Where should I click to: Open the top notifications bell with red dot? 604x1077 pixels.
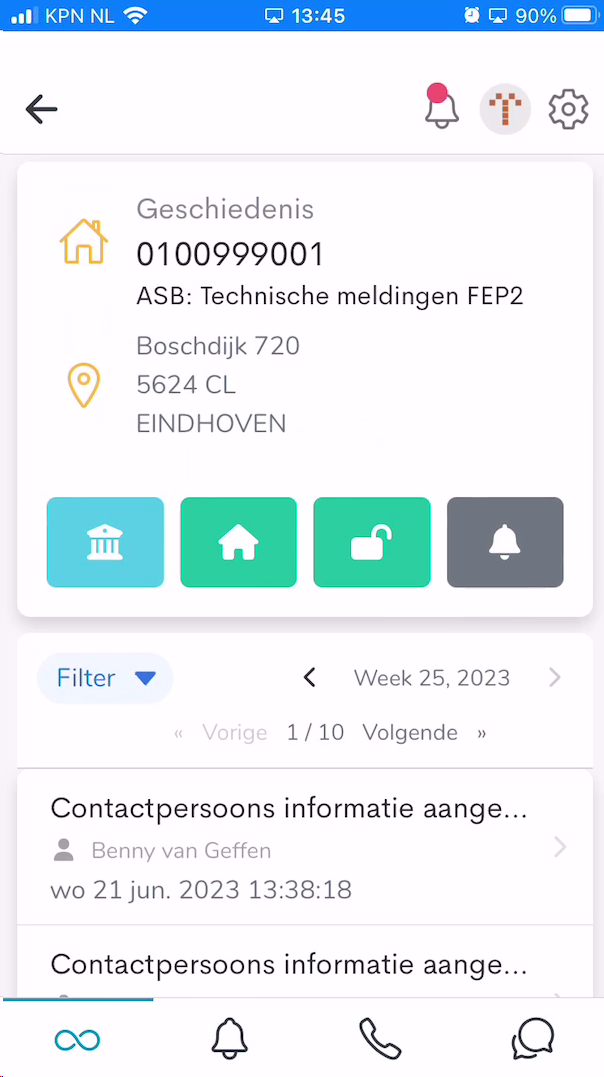click(440, 107)
